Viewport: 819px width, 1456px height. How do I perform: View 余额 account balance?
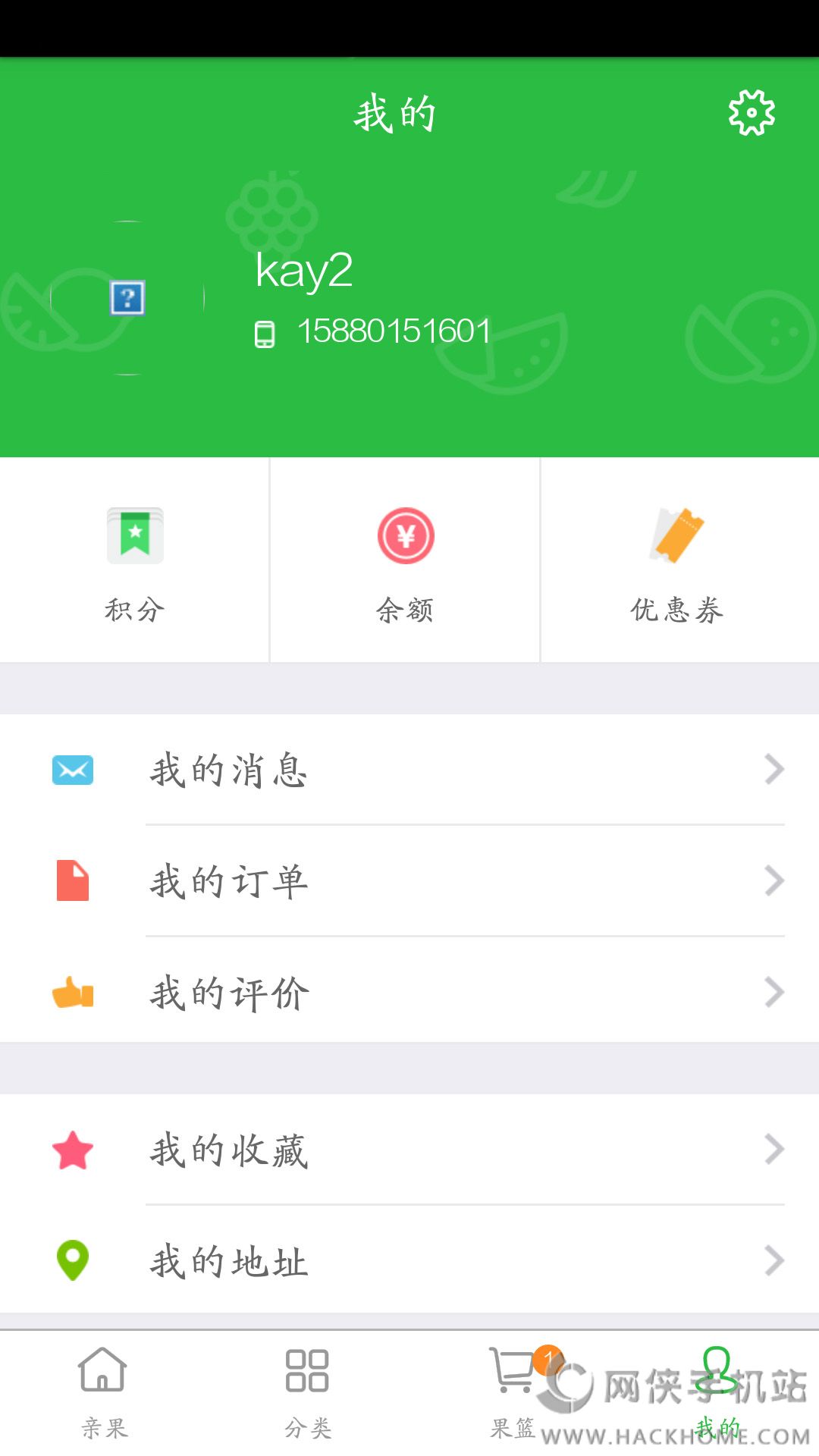point(406,561)
